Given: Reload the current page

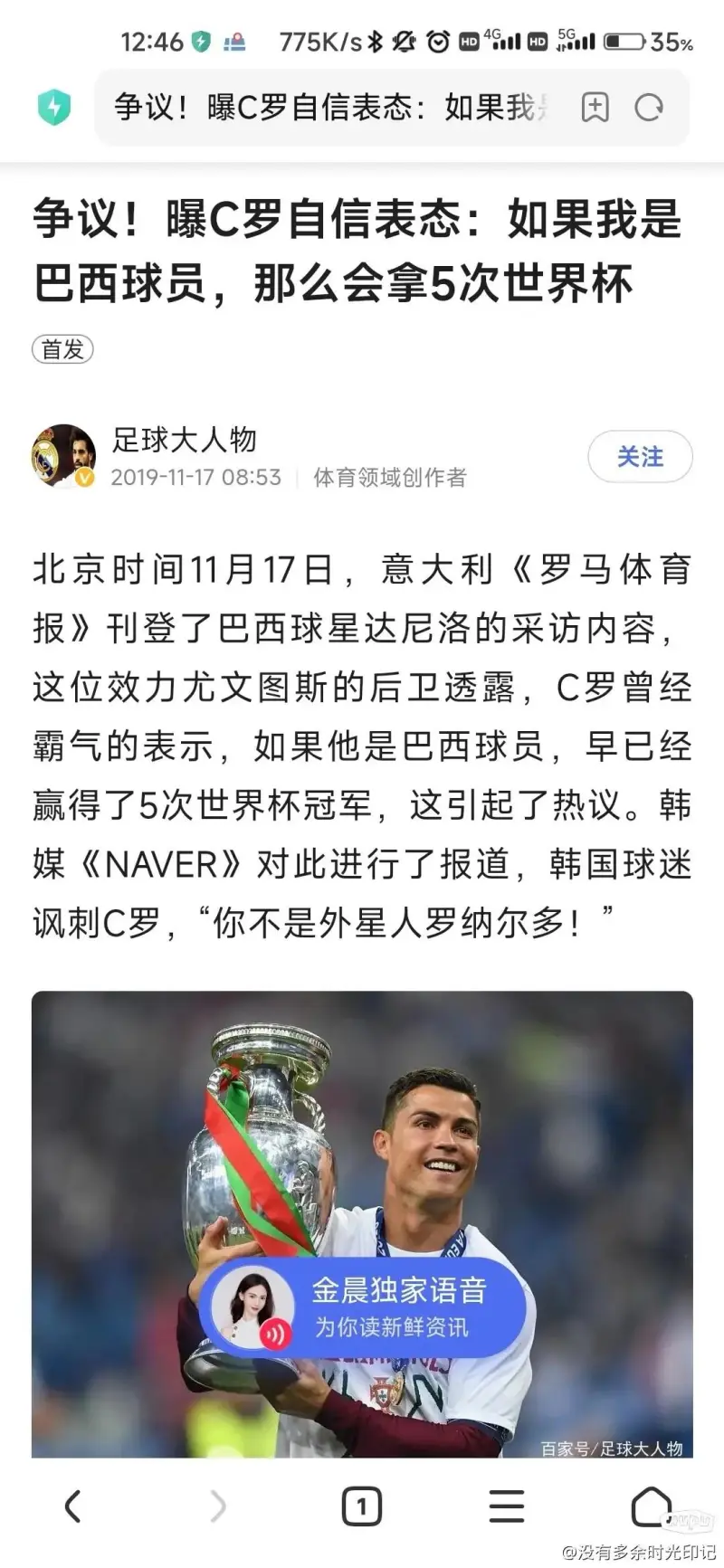Looking at the screenshot, I should [x=649, y=108].
